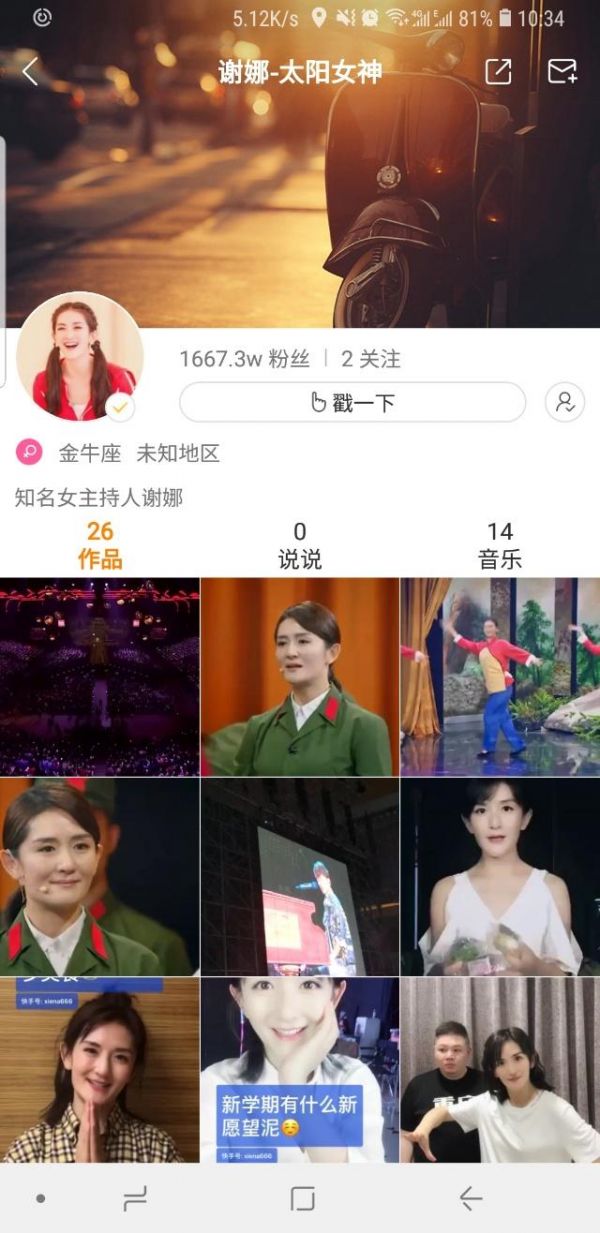Switch to the 作品 tab
Viewport: 600px width, 1233px height.
coord(100,545)
